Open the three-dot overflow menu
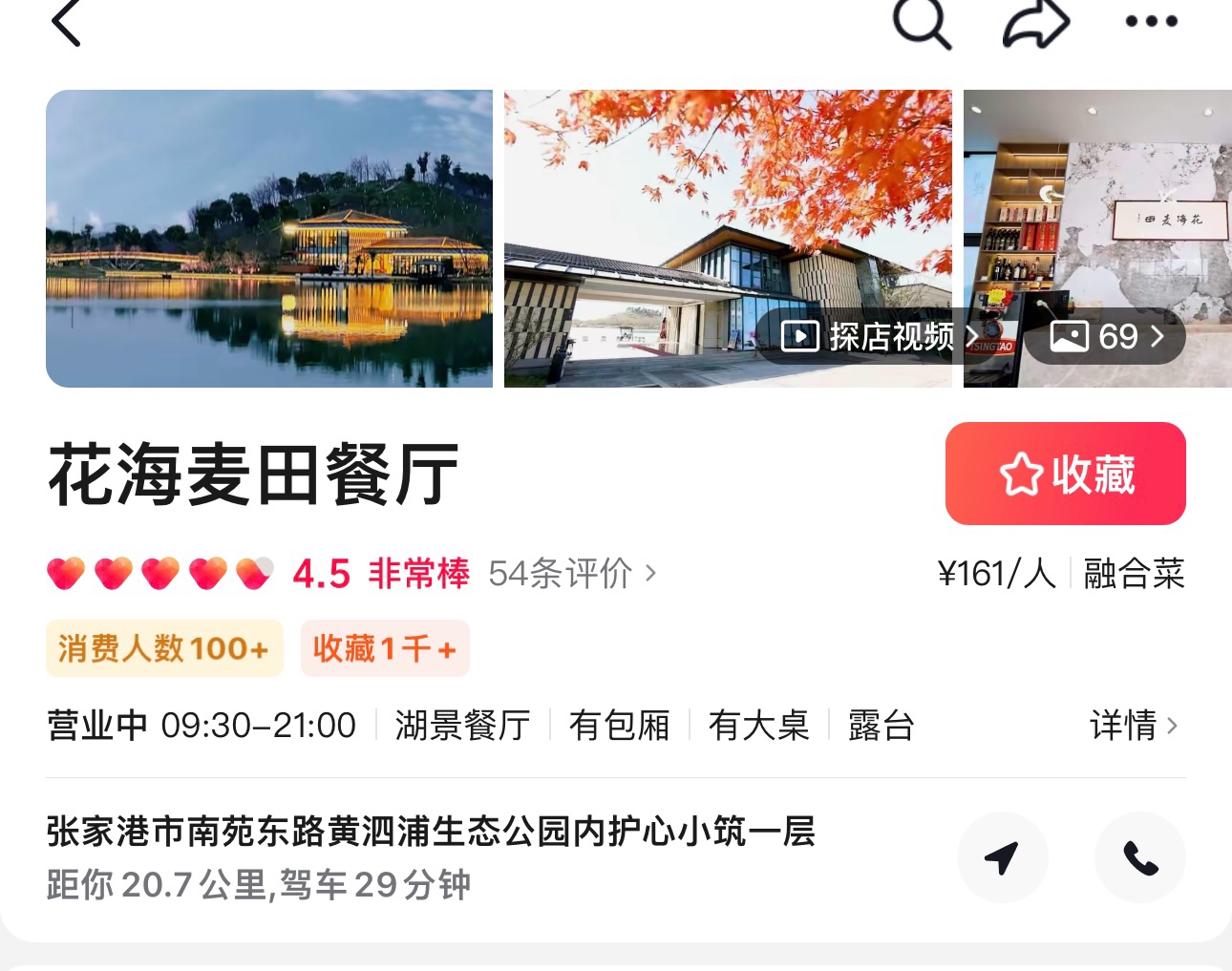 1150,21
